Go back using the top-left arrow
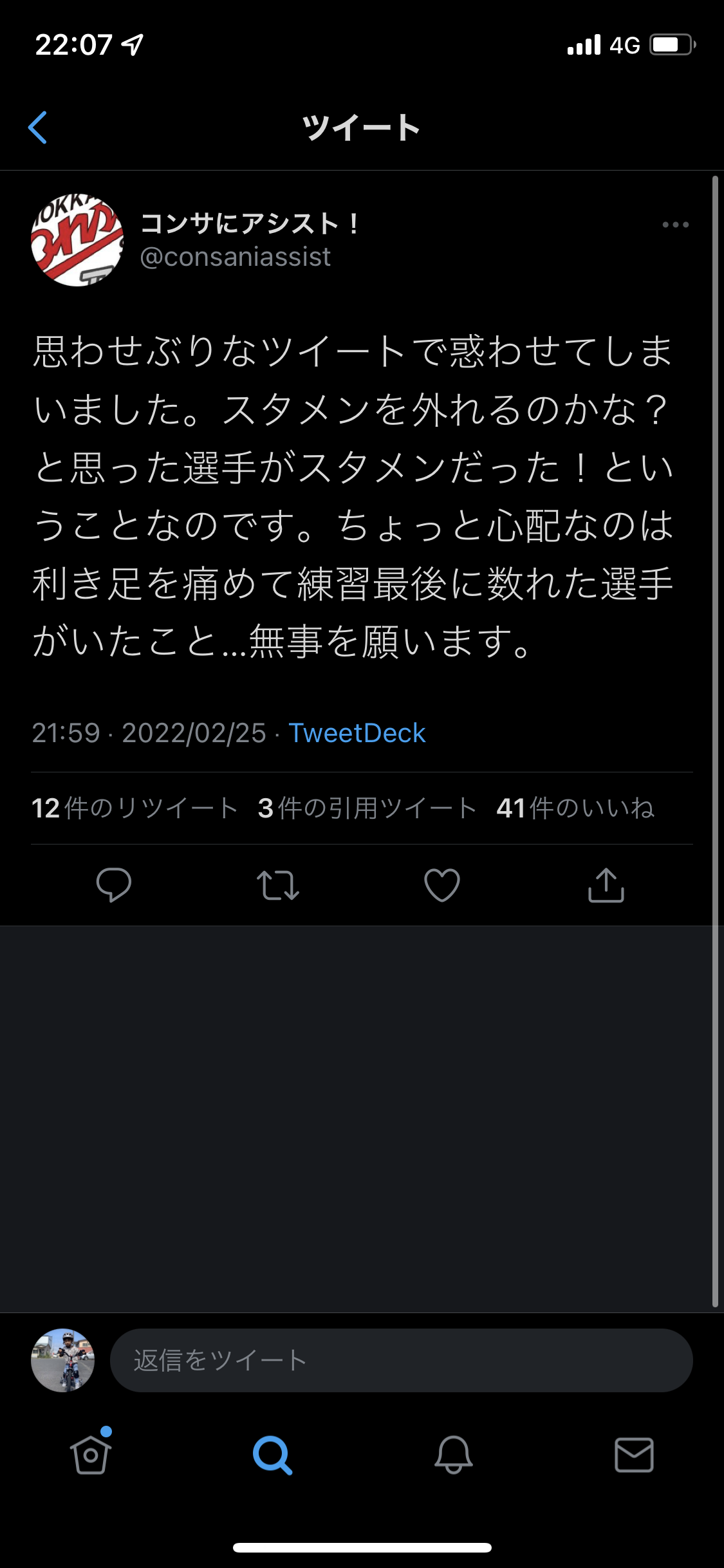The width and height of the screenshot is (724, 1568). point(38,127)
